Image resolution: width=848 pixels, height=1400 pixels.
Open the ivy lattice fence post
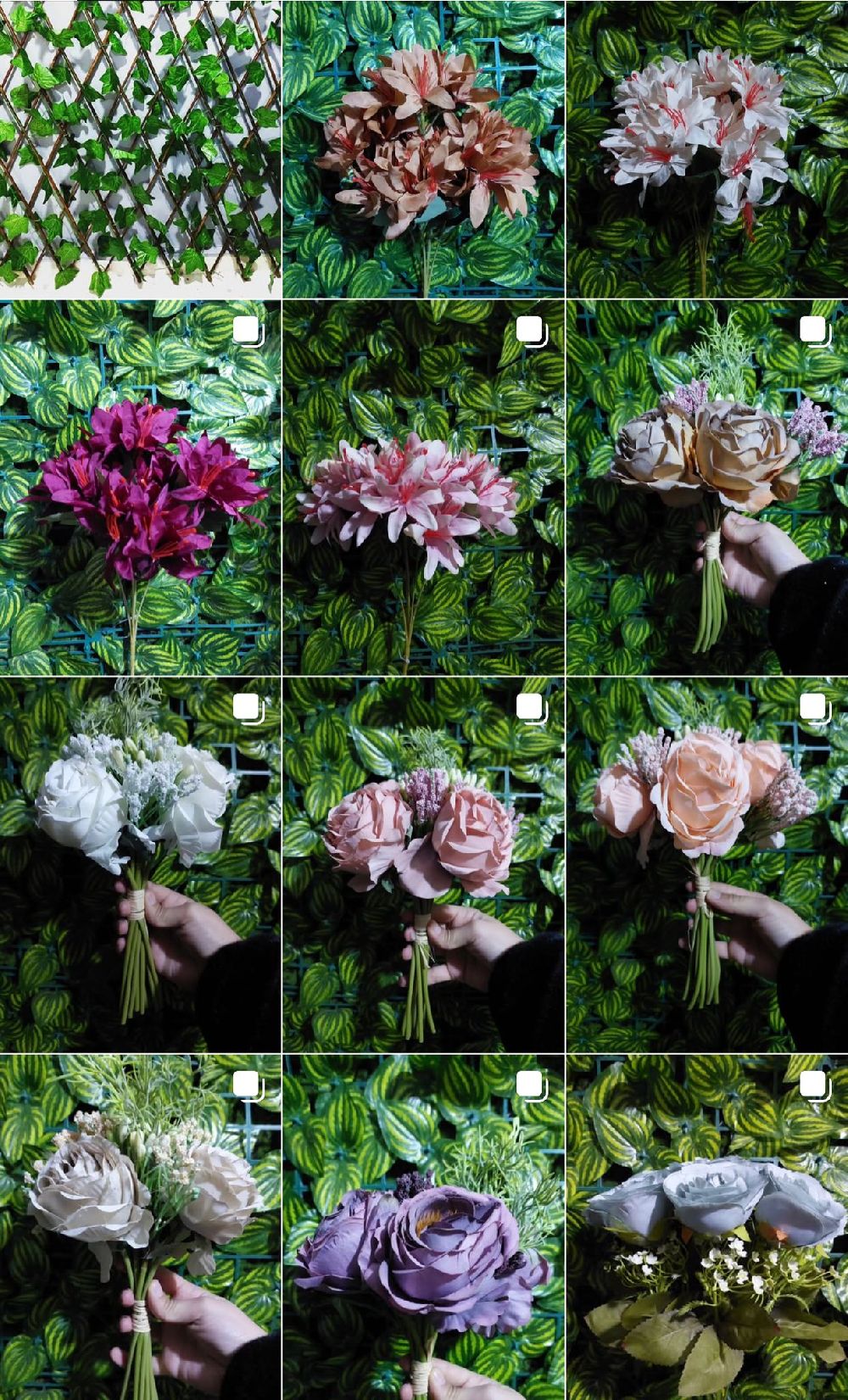tap(140, 148)
